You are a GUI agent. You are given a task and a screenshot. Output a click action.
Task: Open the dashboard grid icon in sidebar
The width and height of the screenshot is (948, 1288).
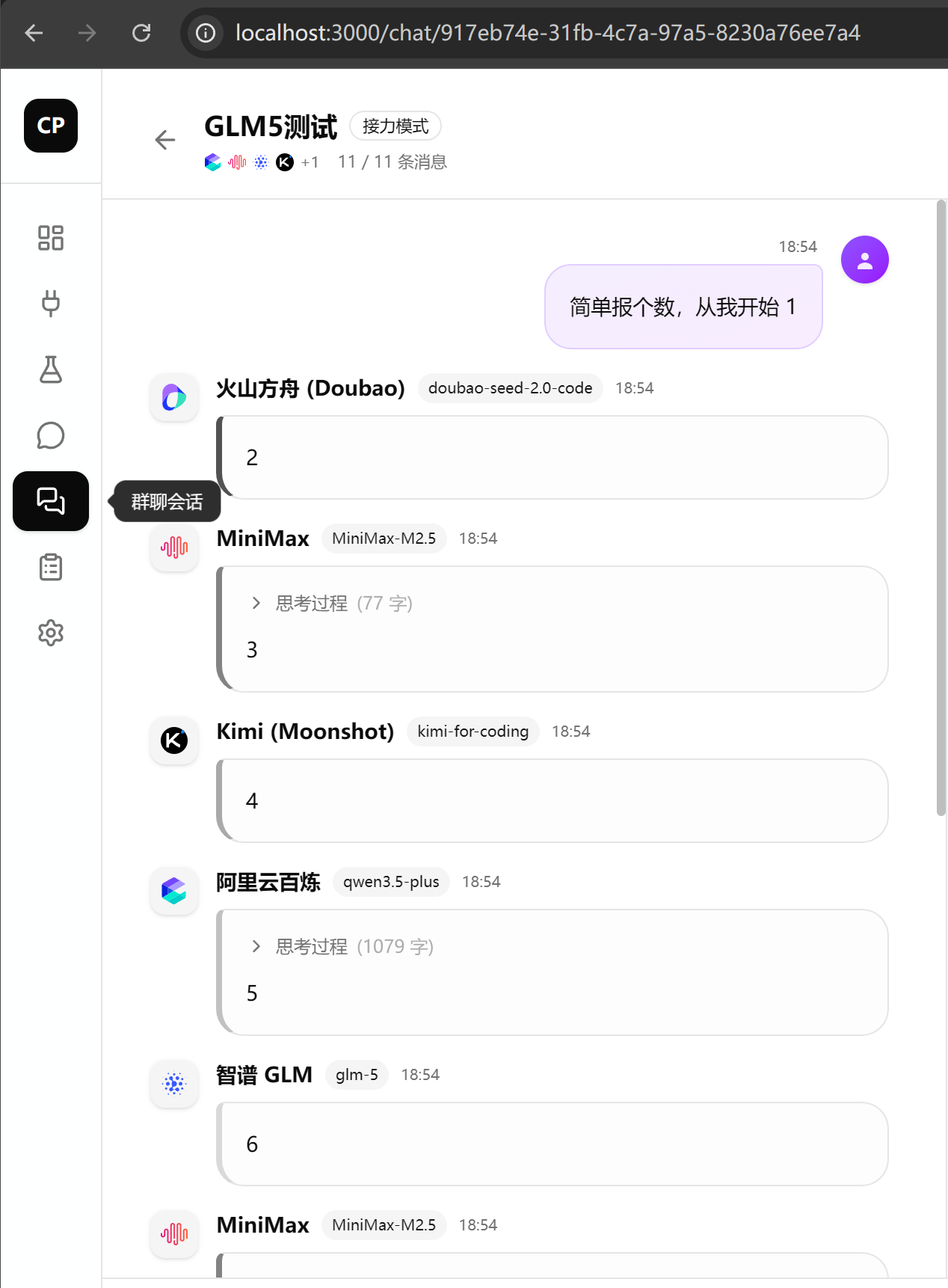[x=51, y=238]
